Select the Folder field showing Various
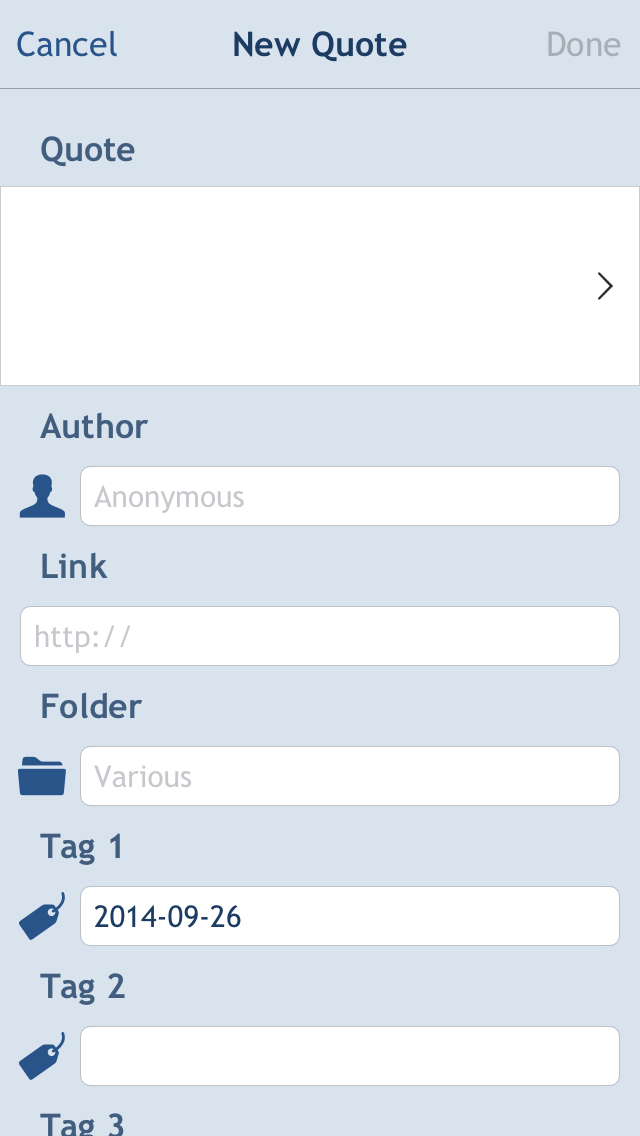Image resolution: width=640 pixels, height=1136 pixels. [x=350, y=776]
